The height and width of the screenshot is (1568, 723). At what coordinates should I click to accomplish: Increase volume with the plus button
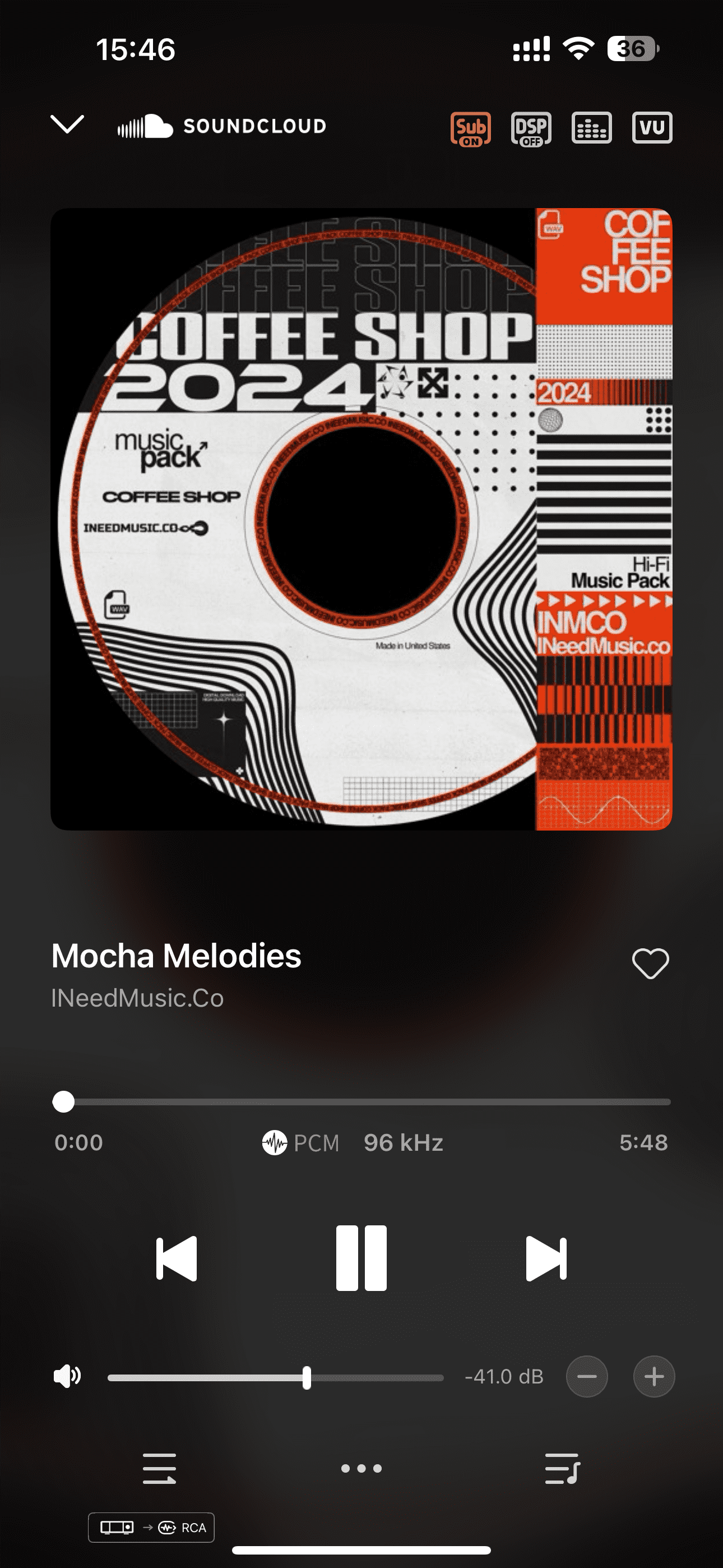(654, 1376)
